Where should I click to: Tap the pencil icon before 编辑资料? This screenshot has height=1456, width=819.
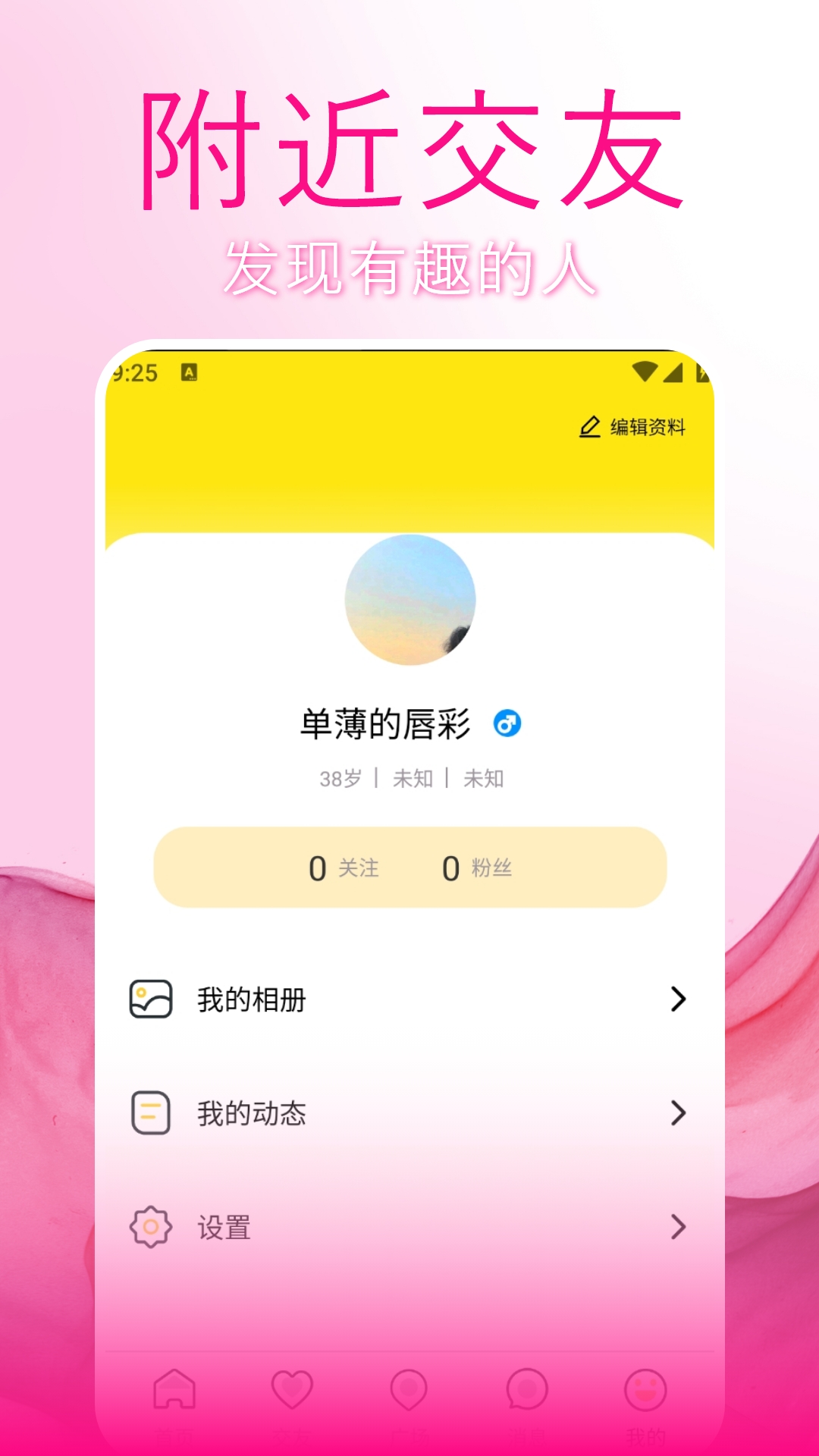point(590,427)
